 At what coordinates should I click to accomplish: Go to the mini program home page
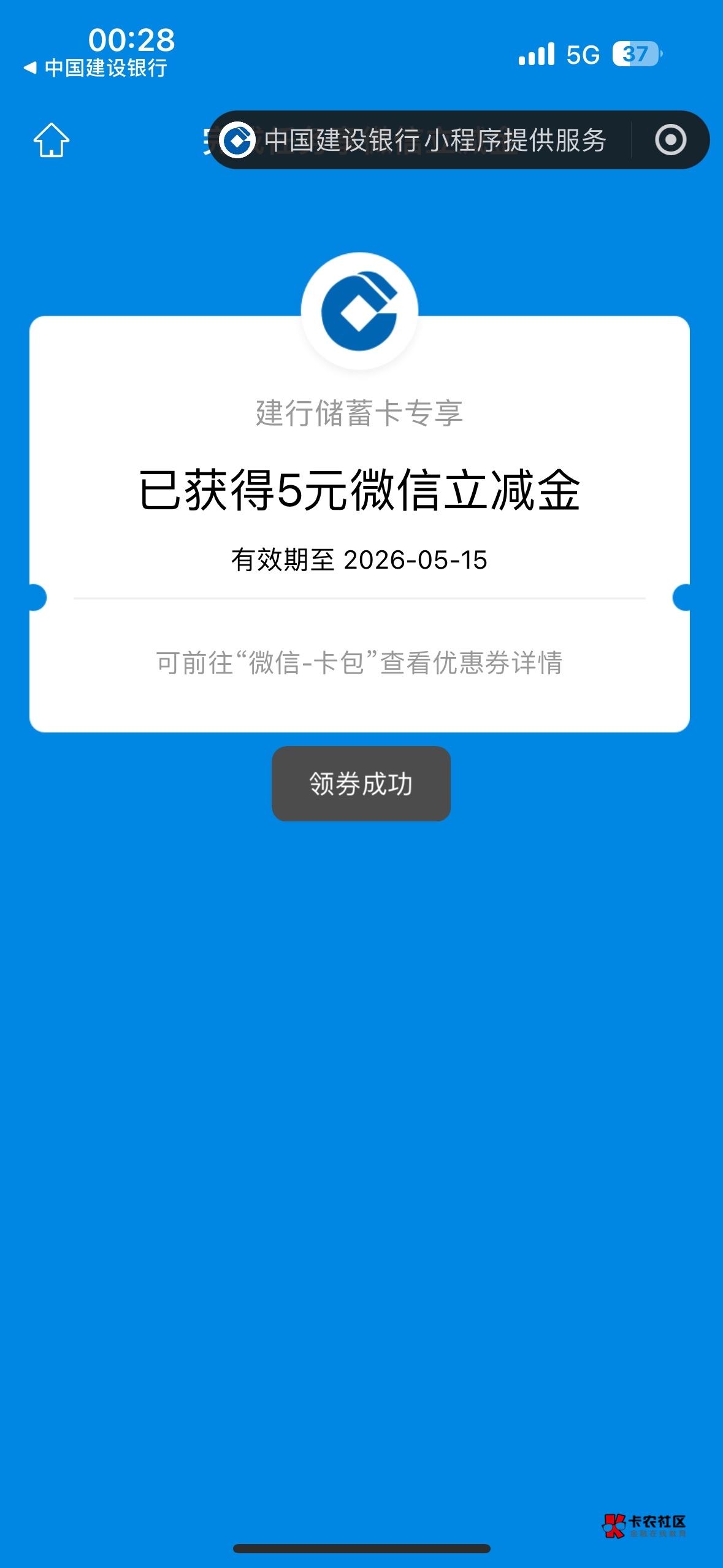coord(52,140)
